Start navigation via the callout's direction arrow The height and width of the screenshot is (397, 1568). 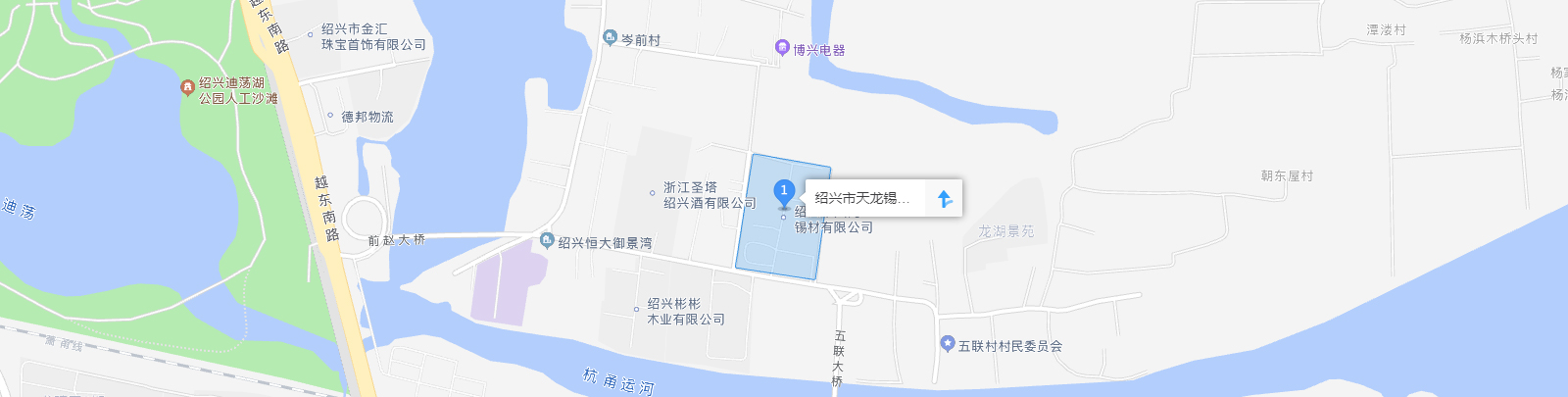(x=944, y=198)
